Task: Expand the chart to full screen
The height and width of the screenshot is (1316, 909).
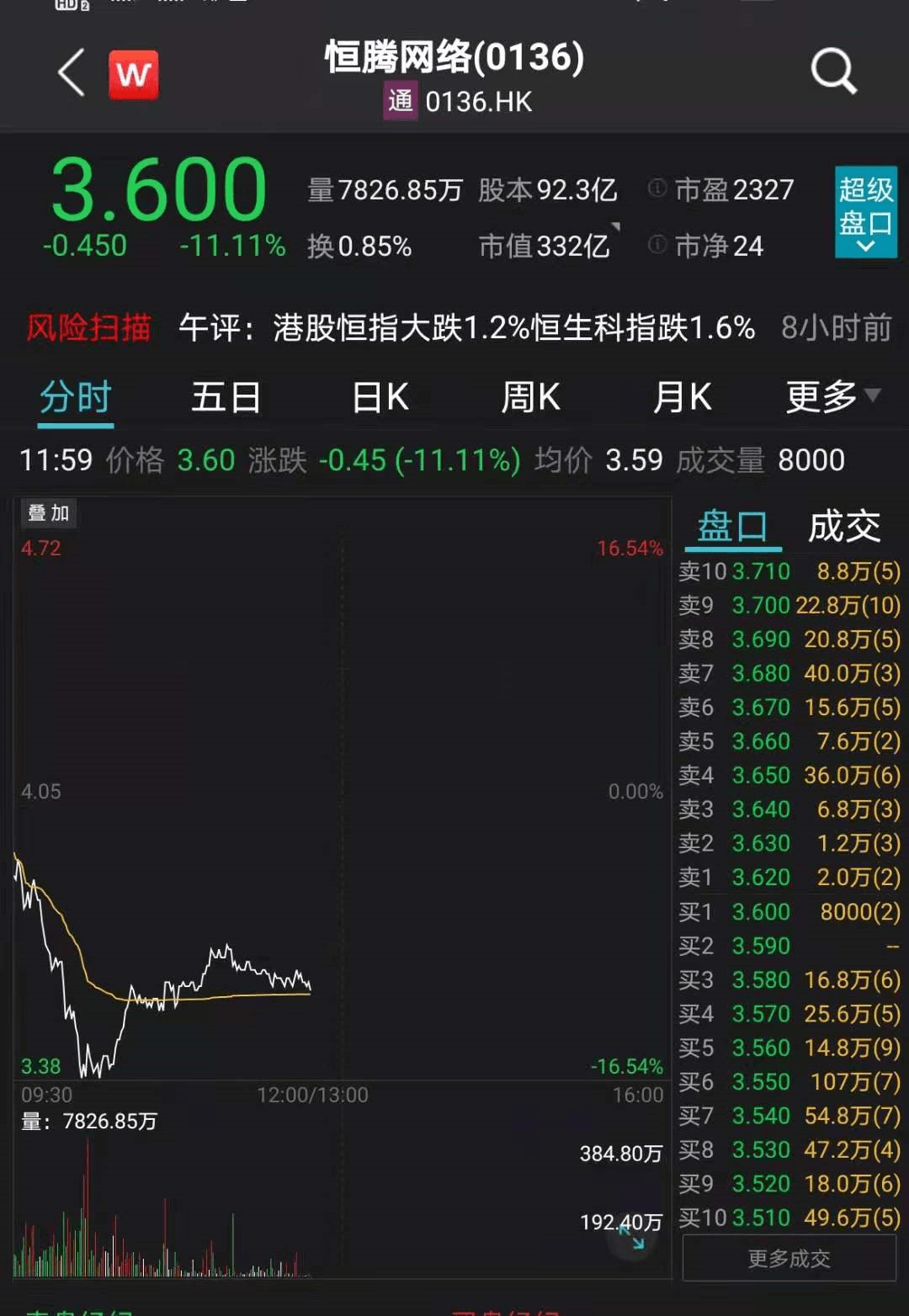Action: 631,1237
